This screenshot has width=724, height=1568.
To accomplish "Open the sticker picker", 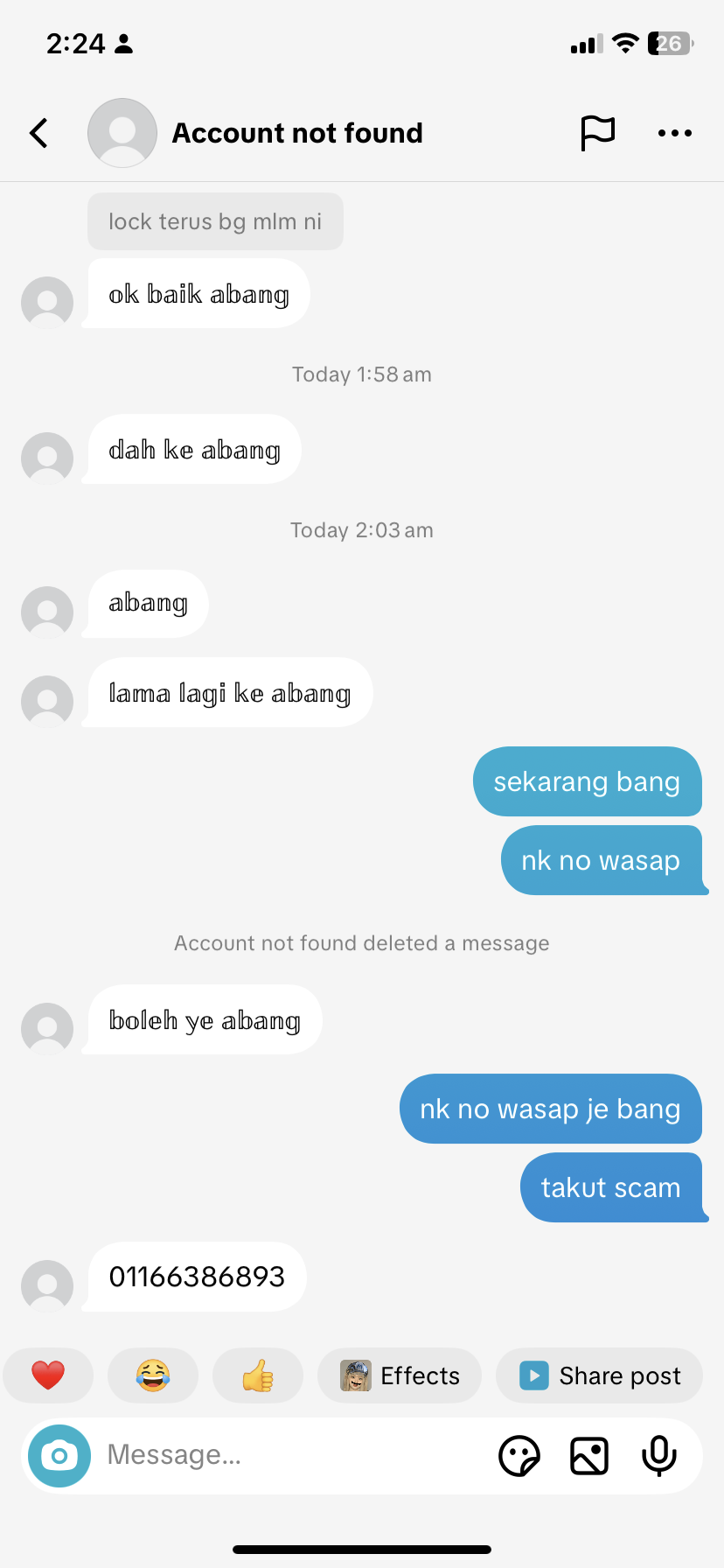I will (519, 1456).
